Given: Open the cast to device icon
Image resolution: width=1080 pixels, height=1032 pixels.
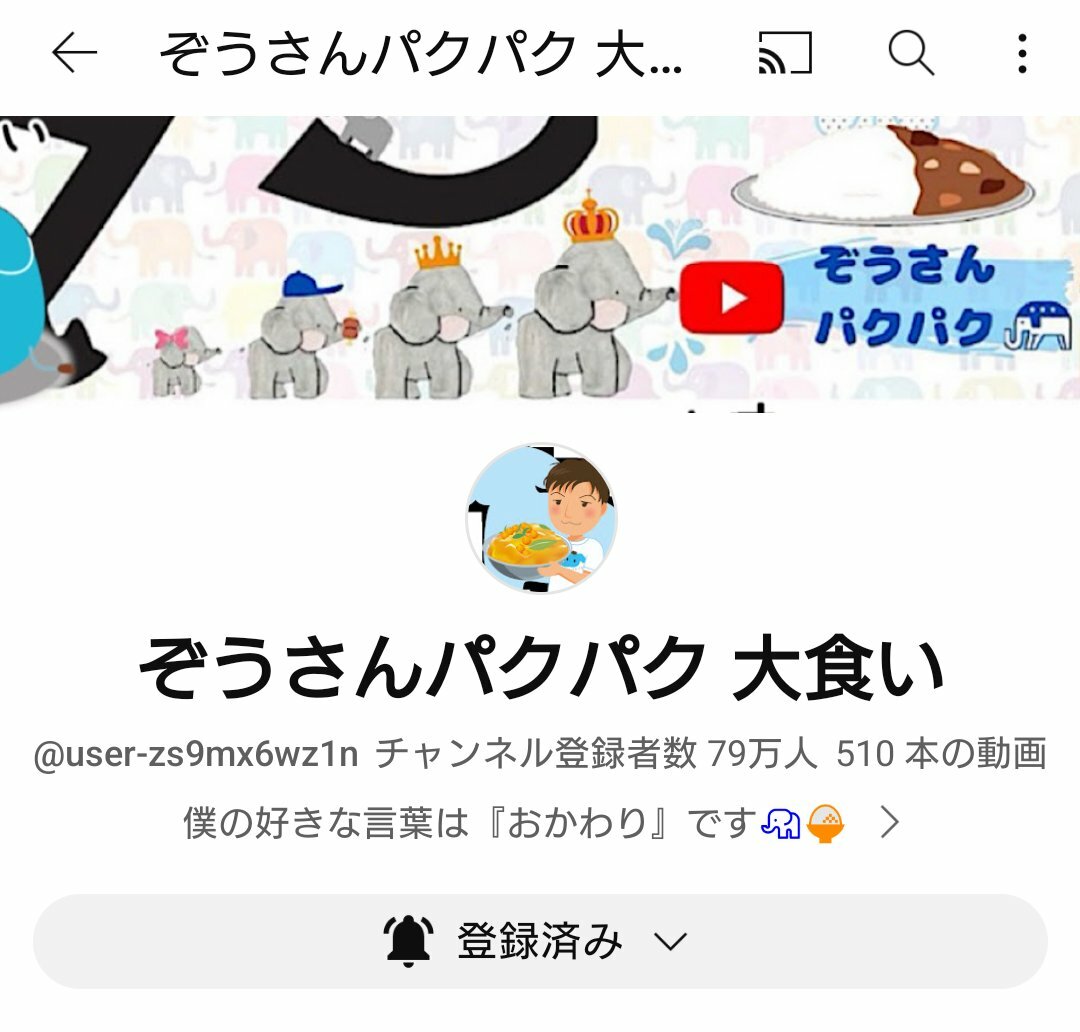Looking at the screenshot, I should [x=785, y=54].
